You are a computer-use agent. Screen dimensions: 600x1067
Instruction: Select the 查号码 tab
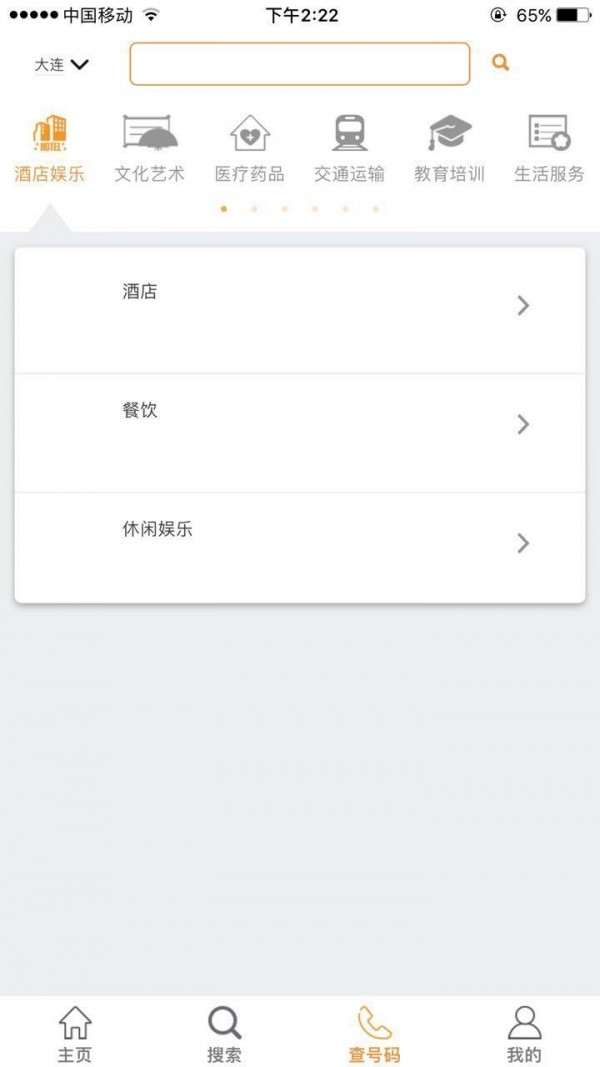point(374,1034)
